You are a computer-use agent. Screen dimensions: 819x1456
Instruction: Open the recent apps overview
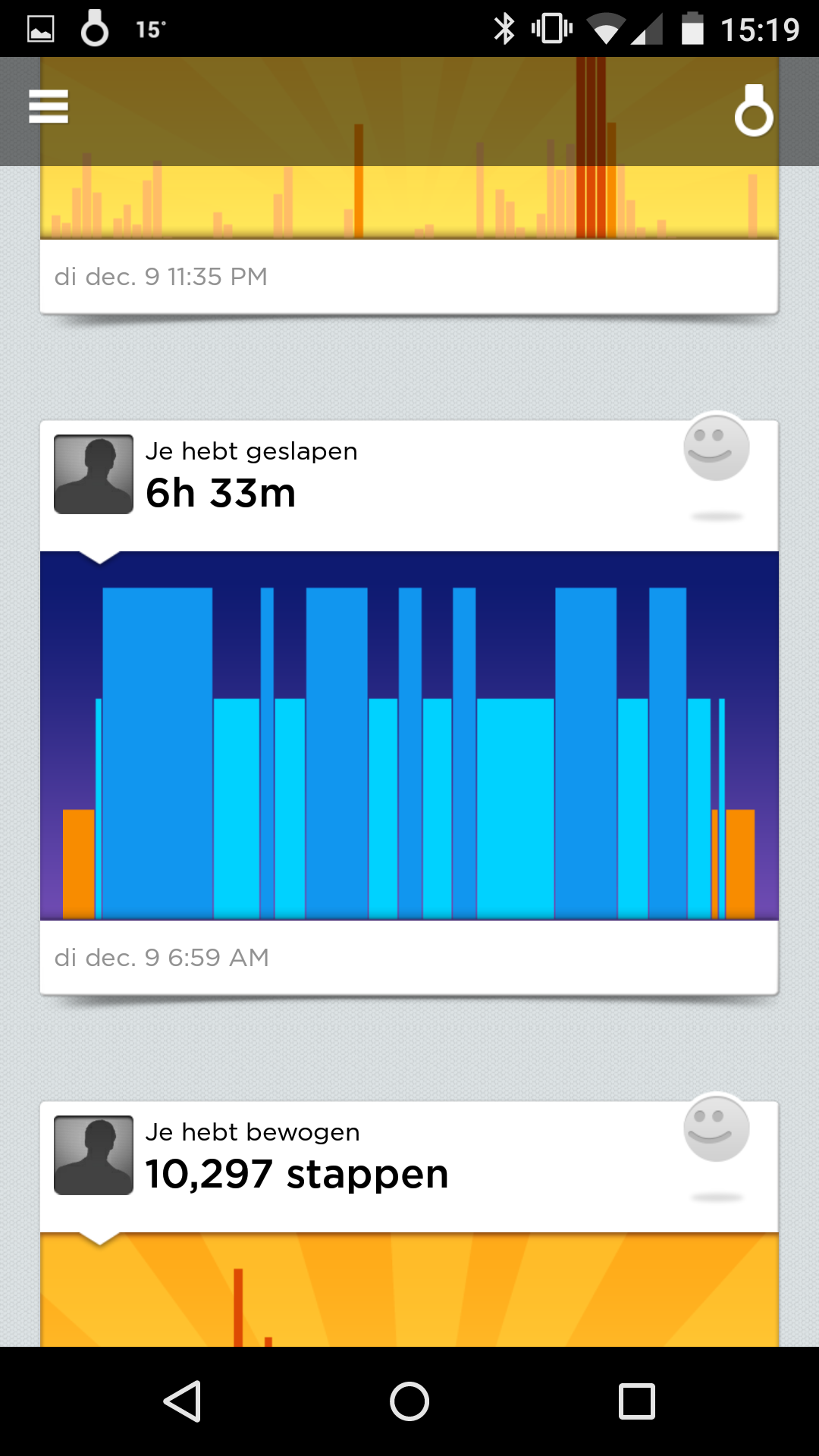tap(637, 1401)
